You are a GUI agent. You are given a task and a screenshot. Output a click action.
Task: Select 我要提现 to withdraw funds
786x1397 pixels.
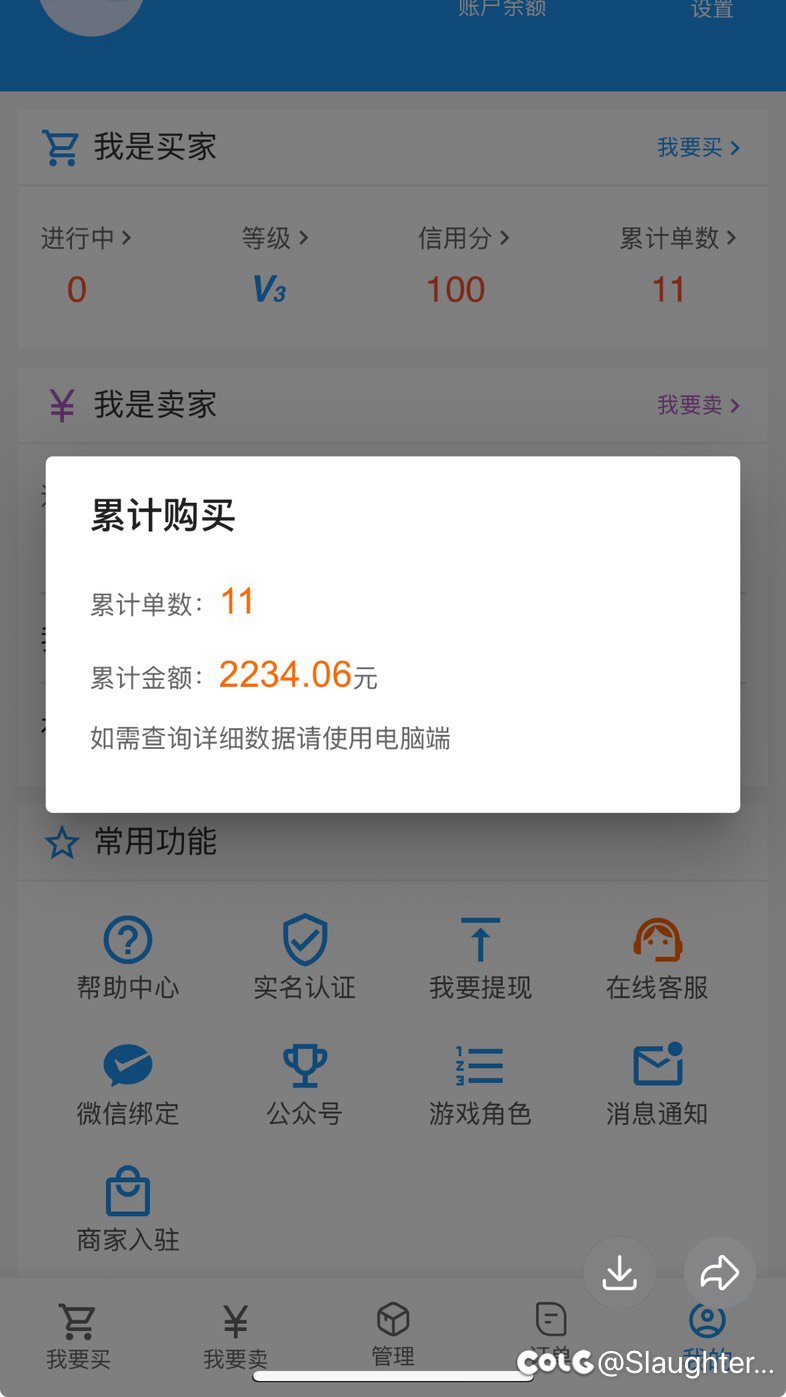click(481, 958)
